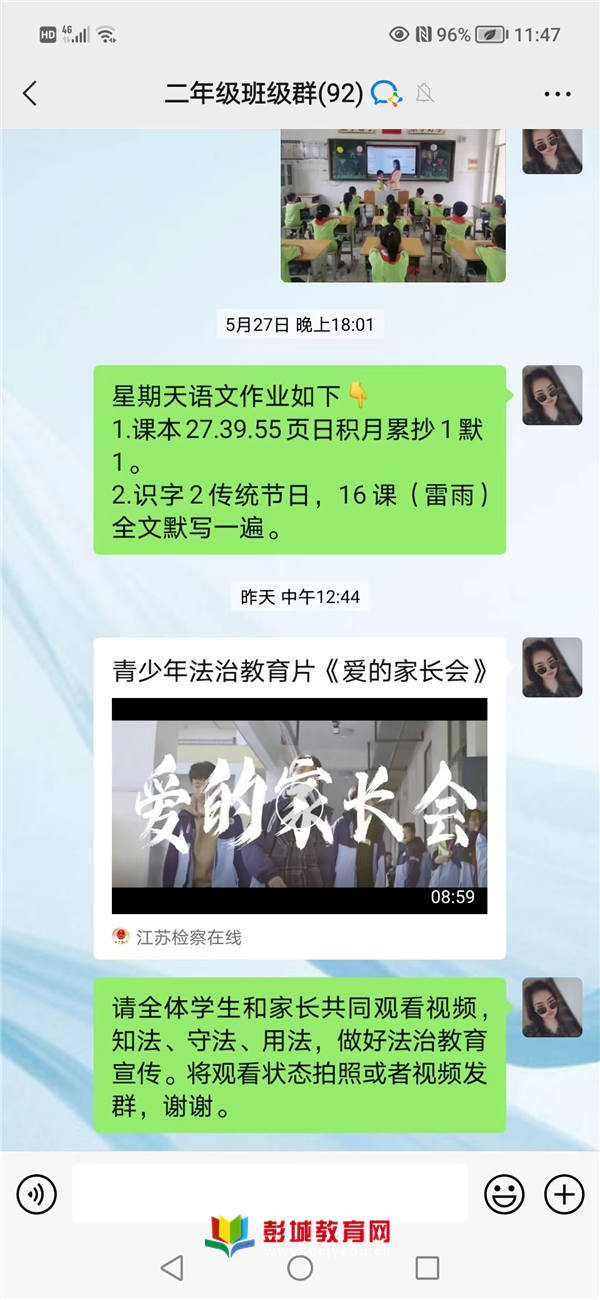Open the three-dot group chat menu
Image resolution: width=600 pixels, height=1300 pixels.
click(557, 94)
